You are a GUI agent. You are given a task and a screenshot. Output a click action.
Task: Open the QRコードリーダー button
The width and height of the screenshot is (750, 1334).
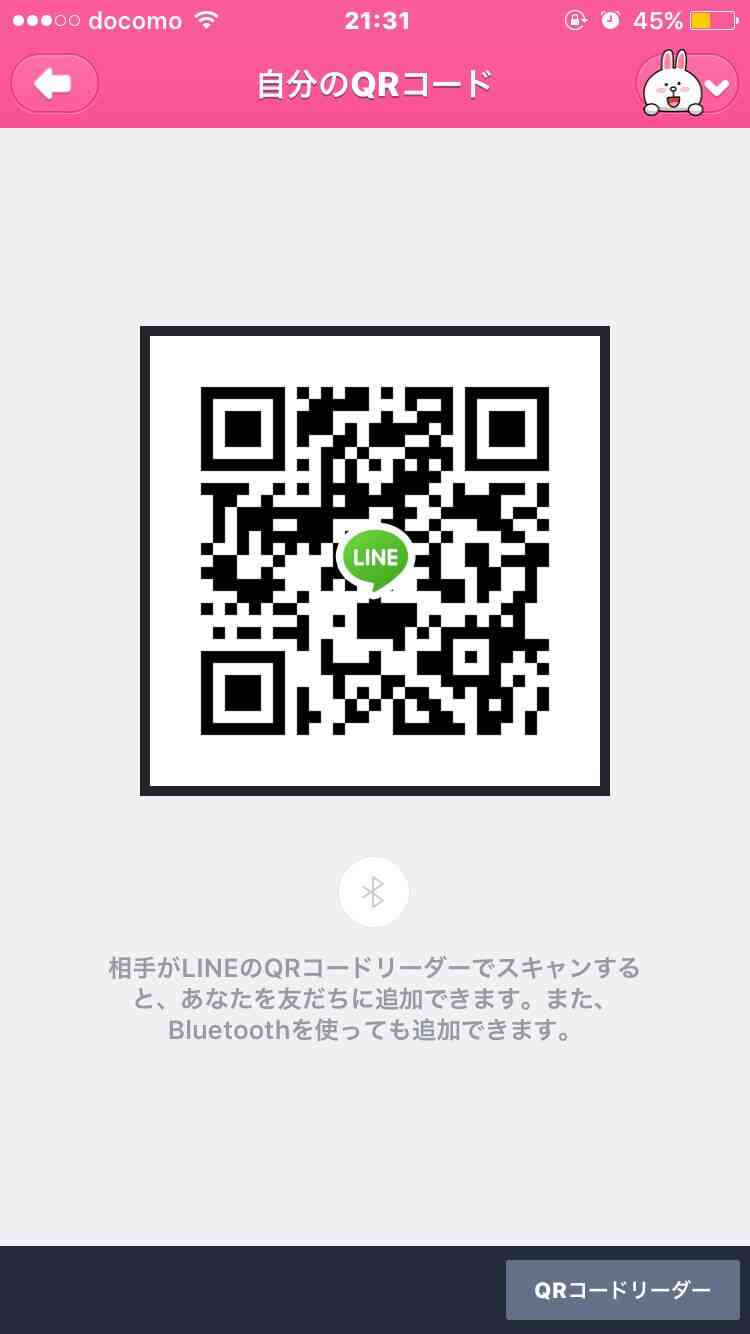point(622,1290)
